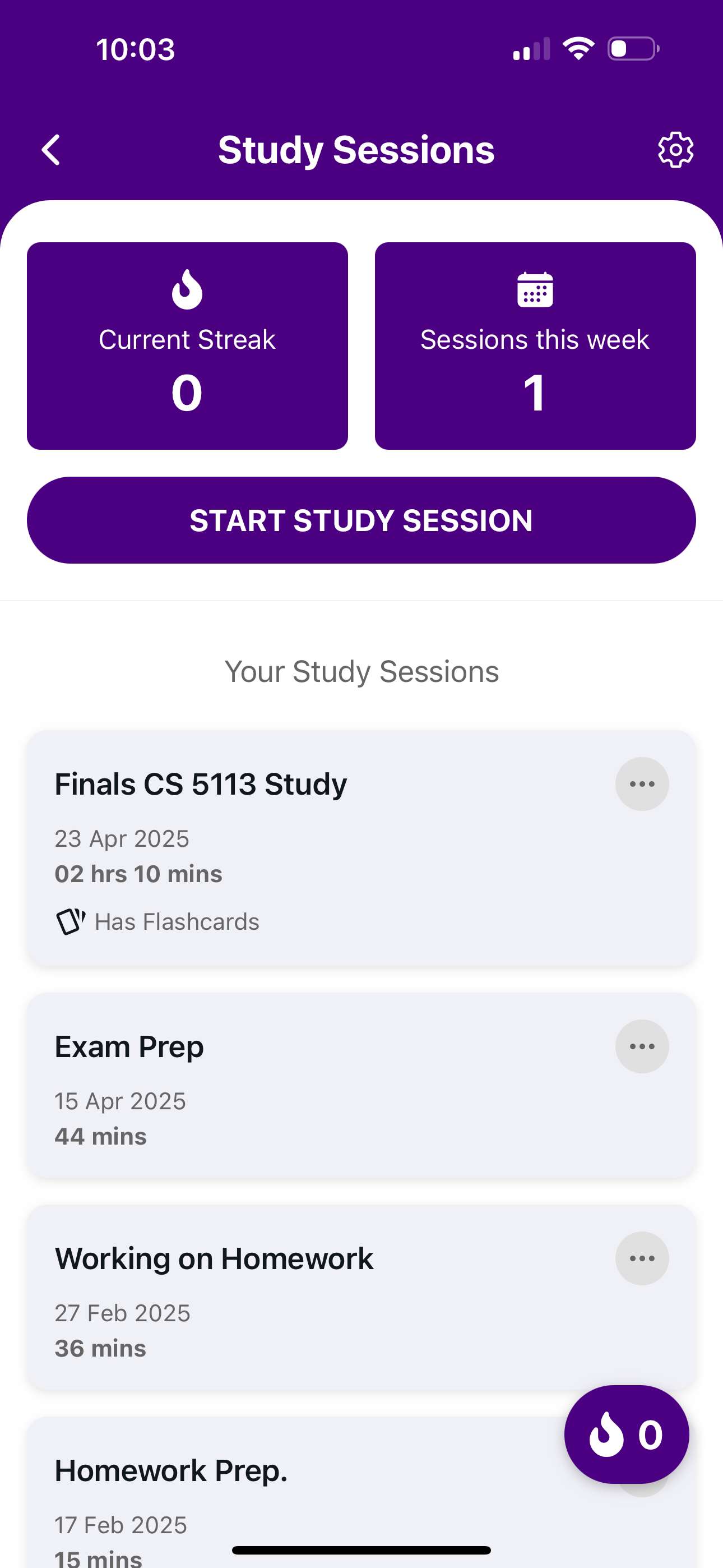Open options menu for Working on Homework

641,1258
